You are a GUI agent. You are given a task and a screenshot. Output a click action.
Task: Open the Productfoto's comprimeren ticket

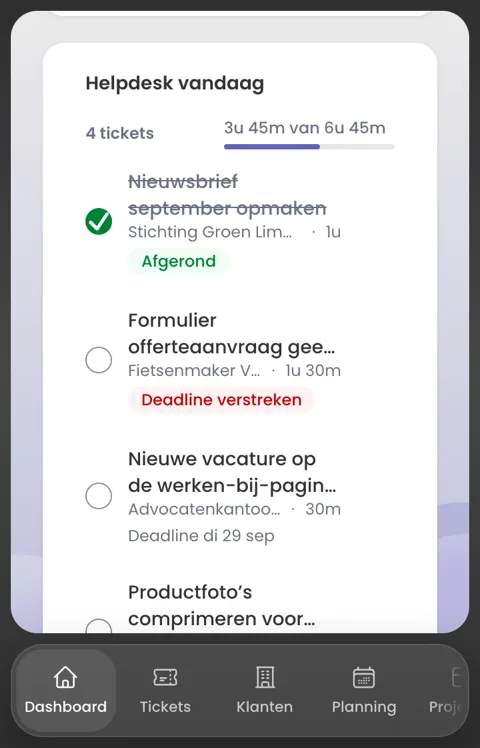click(x=222, y=605)
